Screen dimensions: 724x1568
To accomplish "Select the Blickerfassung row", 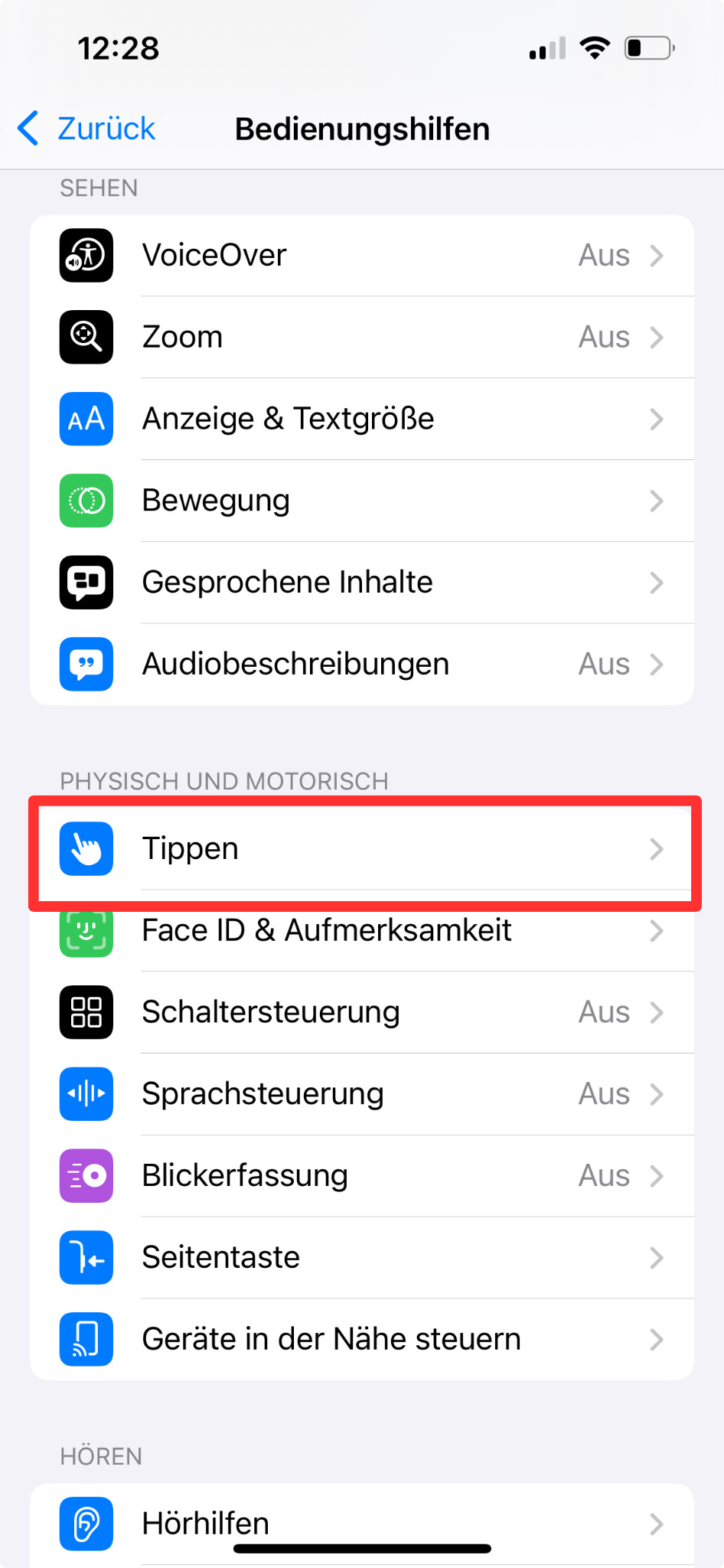I will click(x=361, y=1176).
